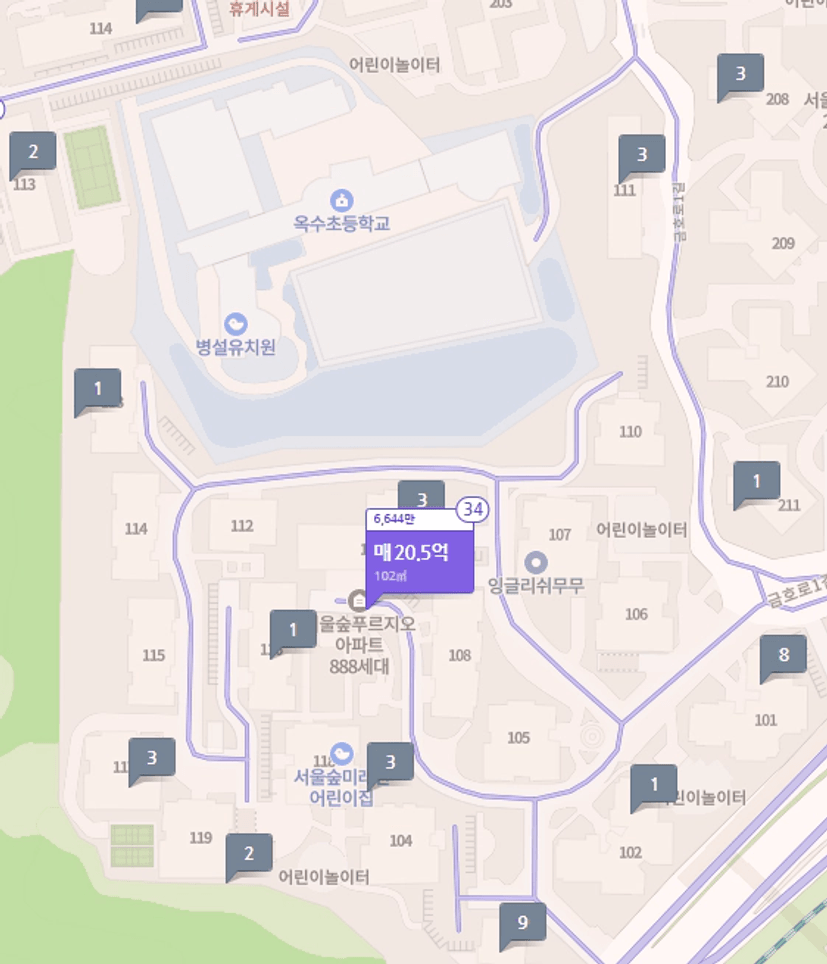Select the 3-listing marker near building 208
The height and width of the screenshot is (964, 827).
[740, 74]
